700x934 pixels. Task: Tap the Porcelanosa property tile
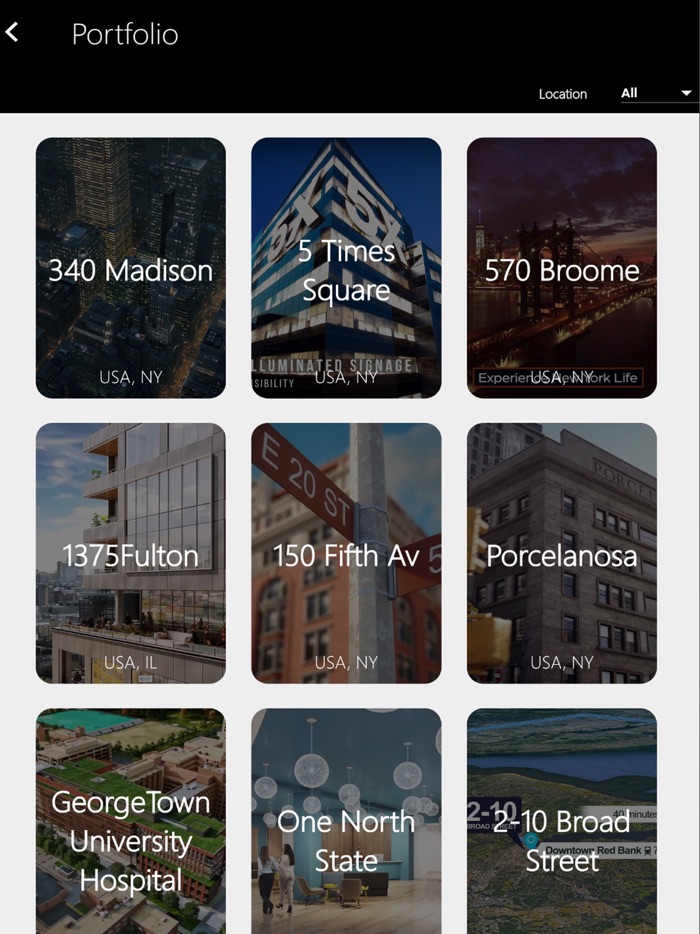pos(562,553)
